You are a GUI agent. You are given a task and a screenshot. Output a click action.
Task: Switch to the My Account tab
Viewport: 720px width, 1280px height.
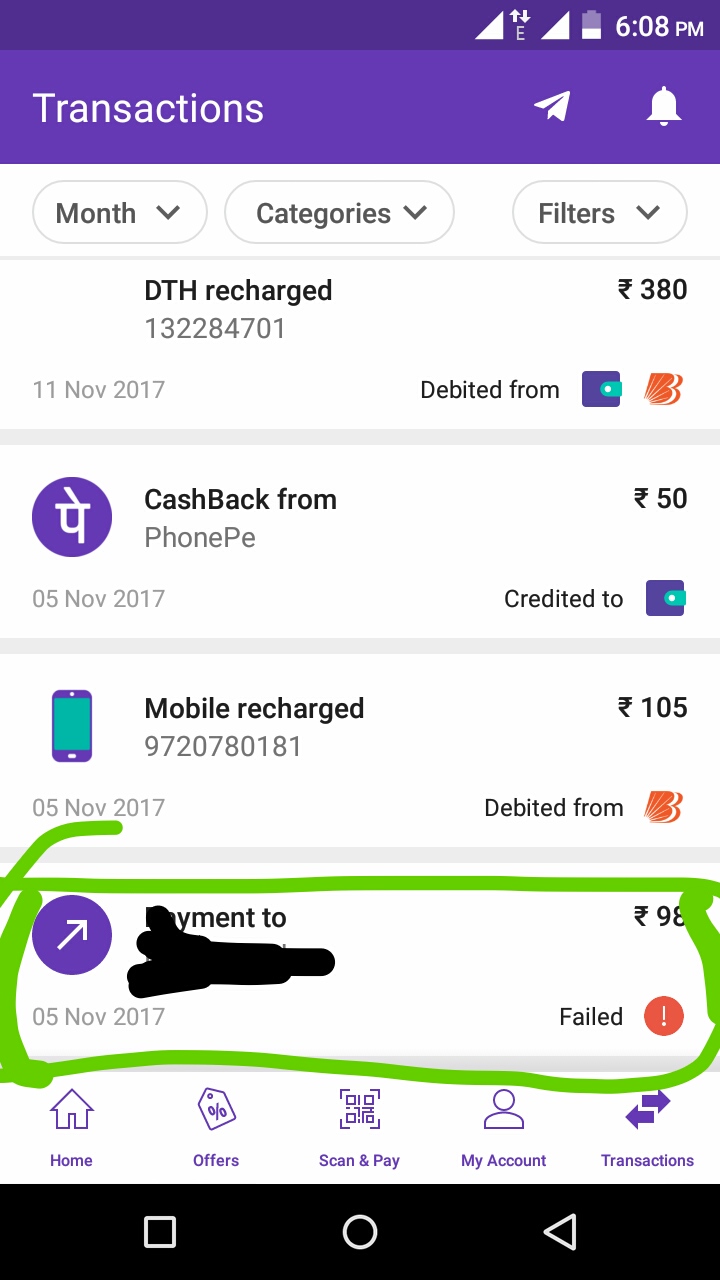point(503,1130)
